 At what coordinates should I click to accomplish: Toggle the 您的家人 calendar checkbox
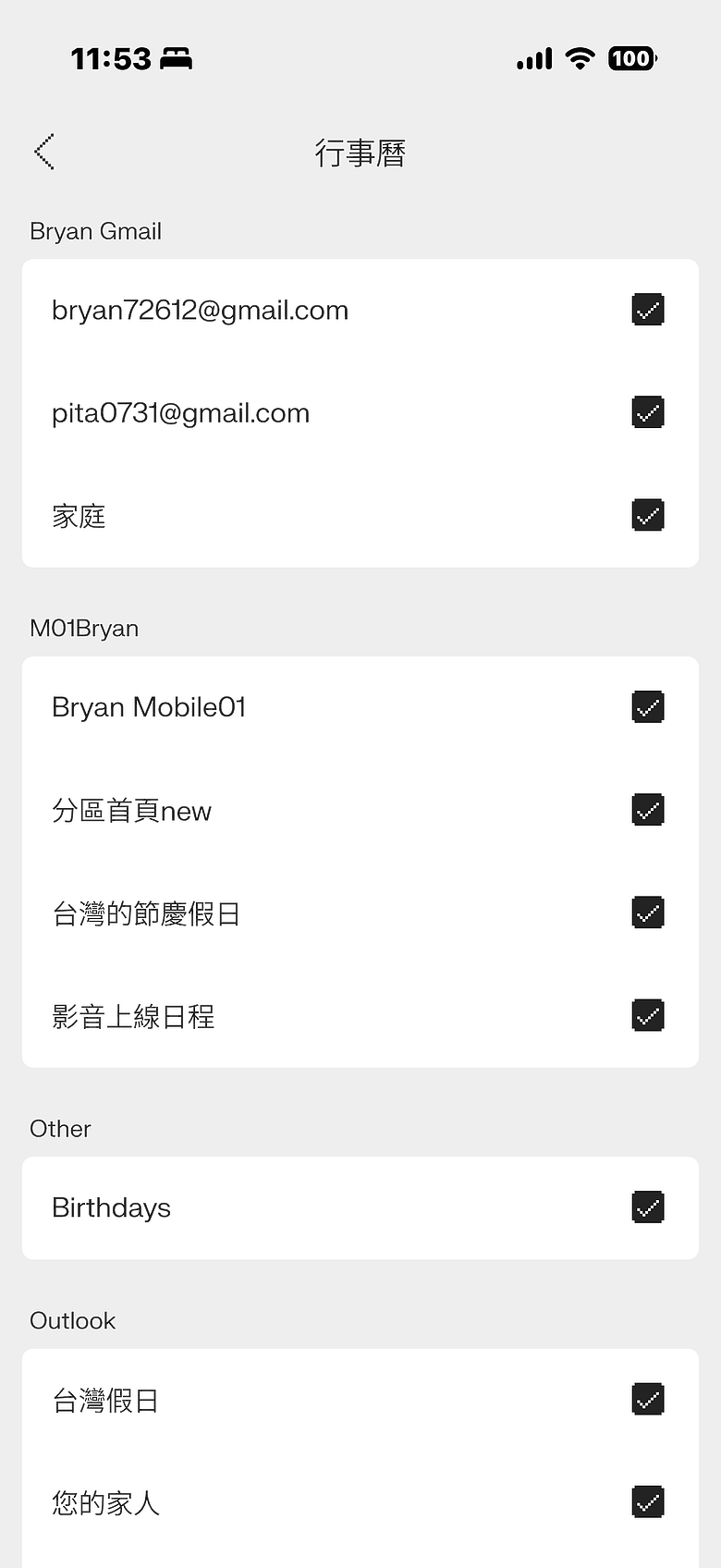tap(648, 1502)
